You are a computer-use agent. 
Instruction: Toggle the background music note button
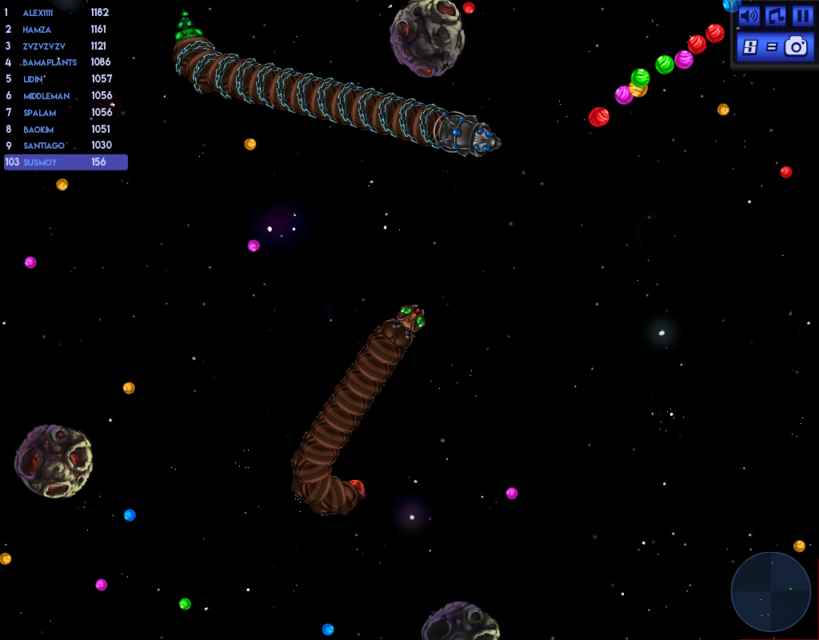click(776, 16)
